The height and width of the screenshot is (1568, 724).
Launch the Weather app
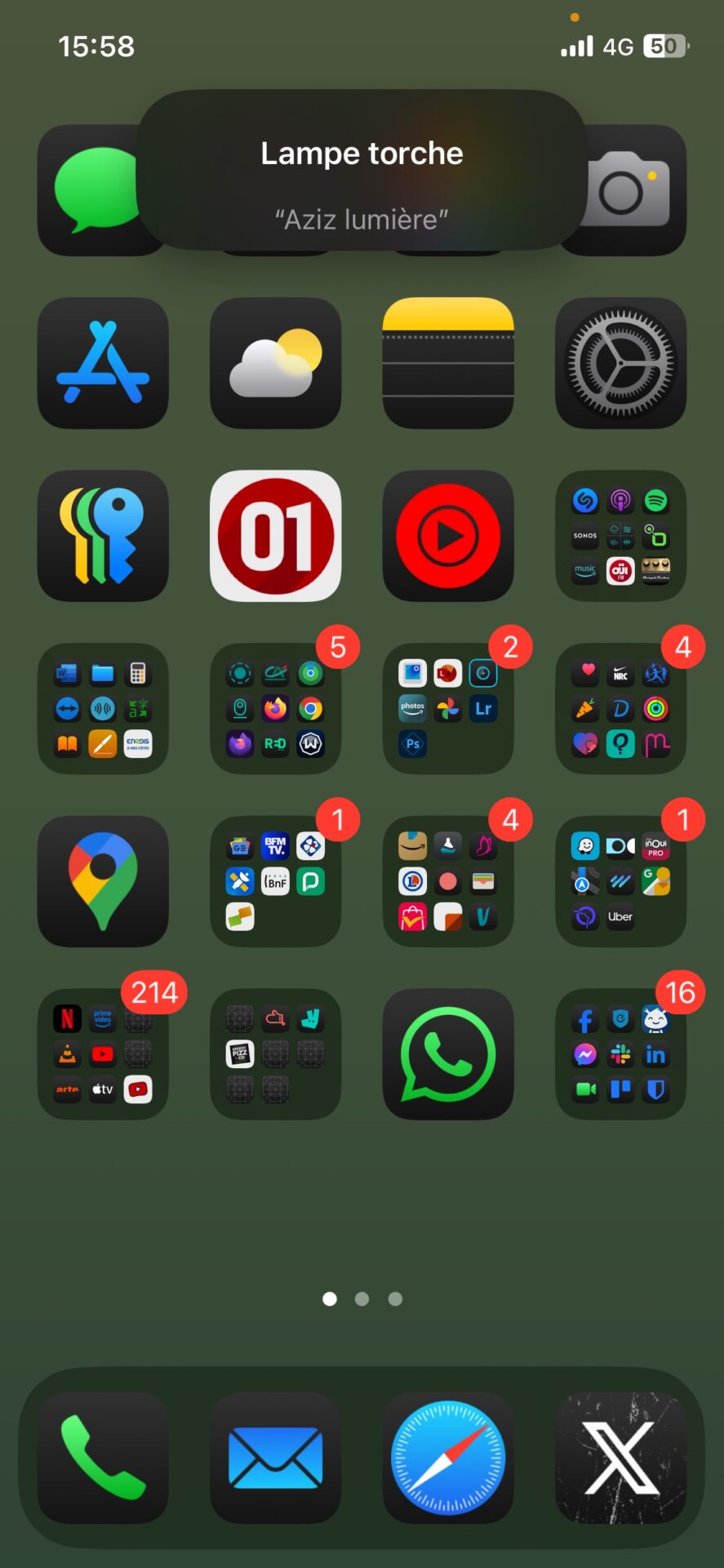coord(276,363)
